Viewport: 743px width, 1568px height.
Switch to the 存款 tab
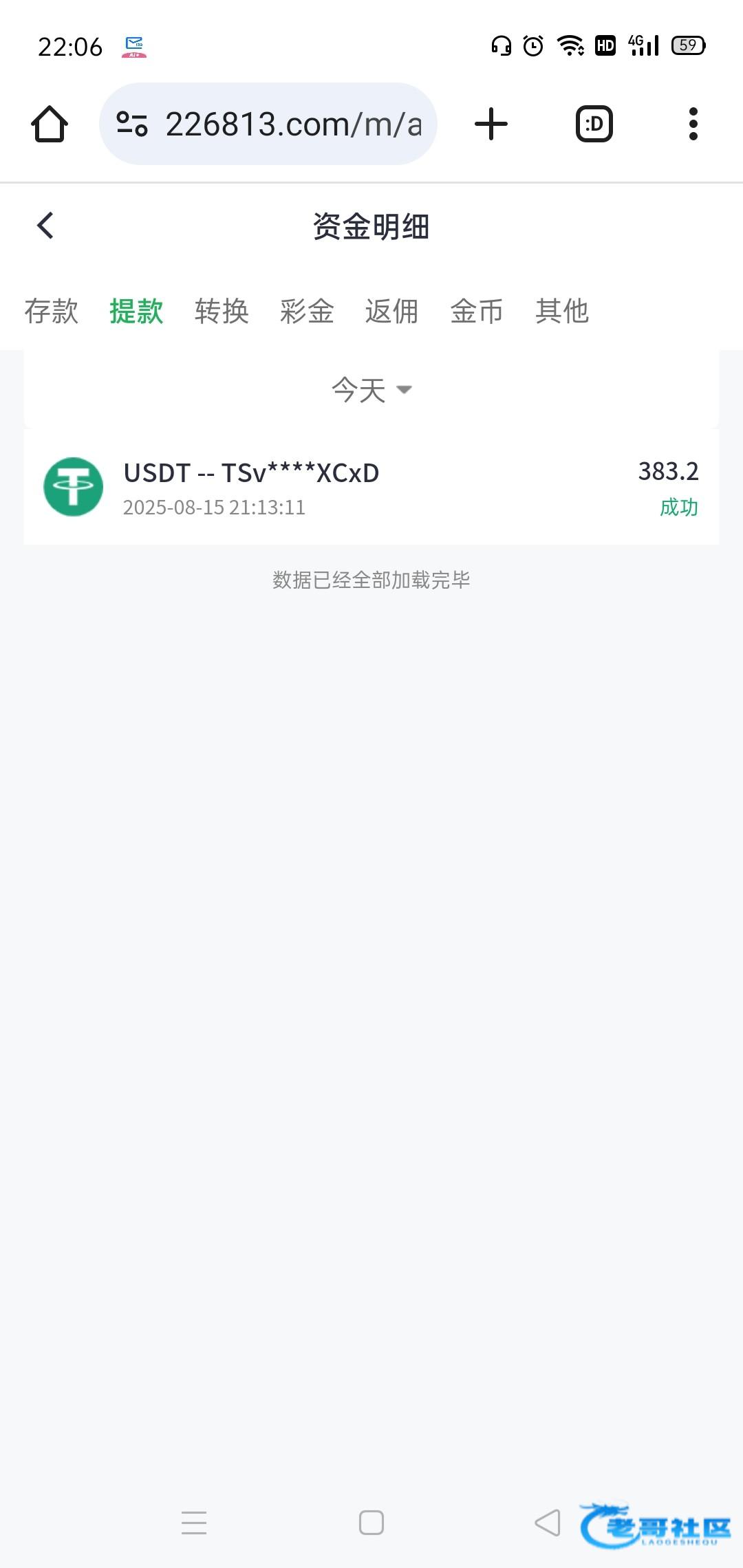pos(52,312)
